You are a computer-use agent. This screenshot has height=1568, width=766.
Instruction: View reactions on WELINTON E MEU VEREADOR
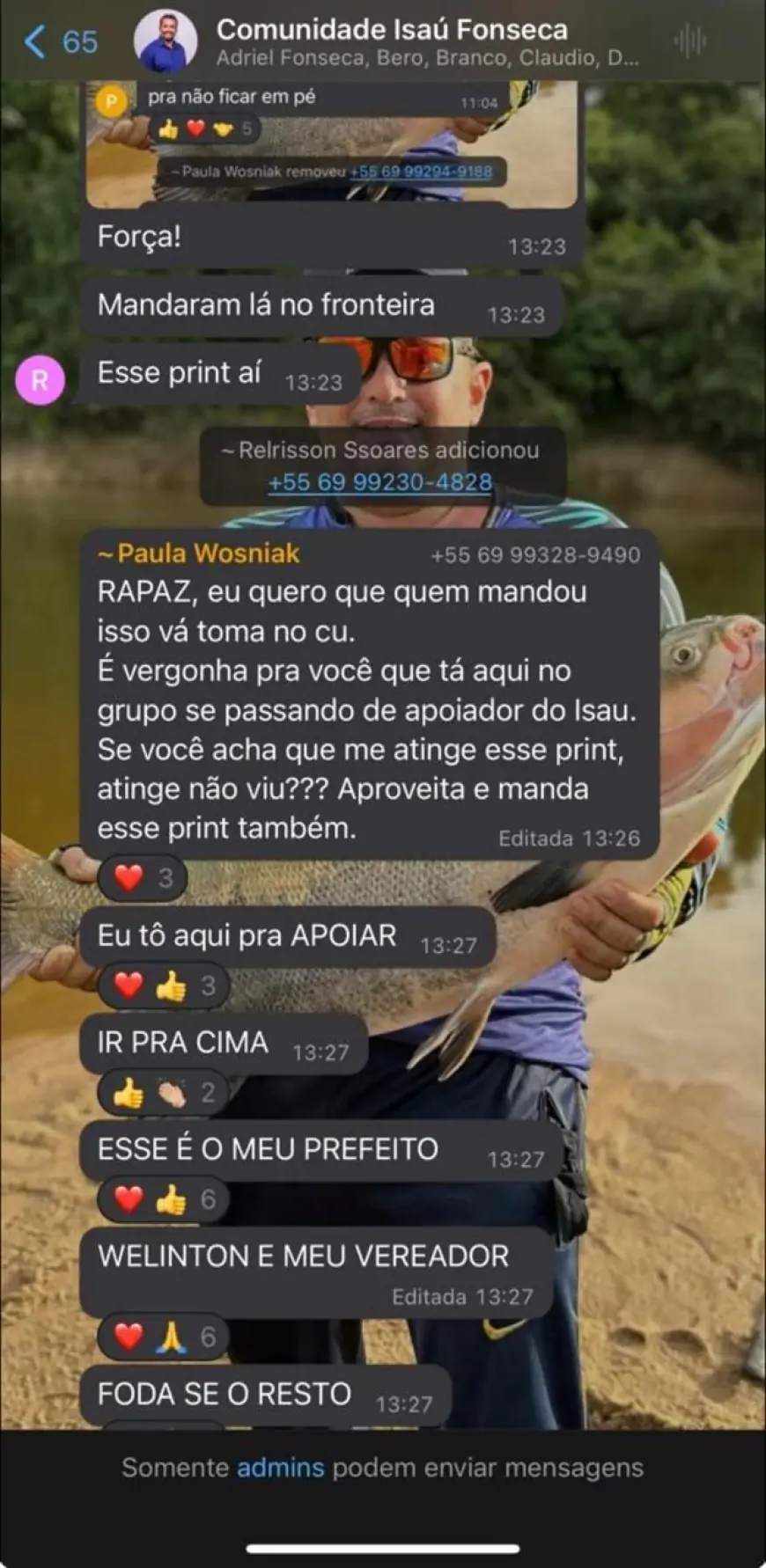pyautogui.click(x=164, y=1337)
